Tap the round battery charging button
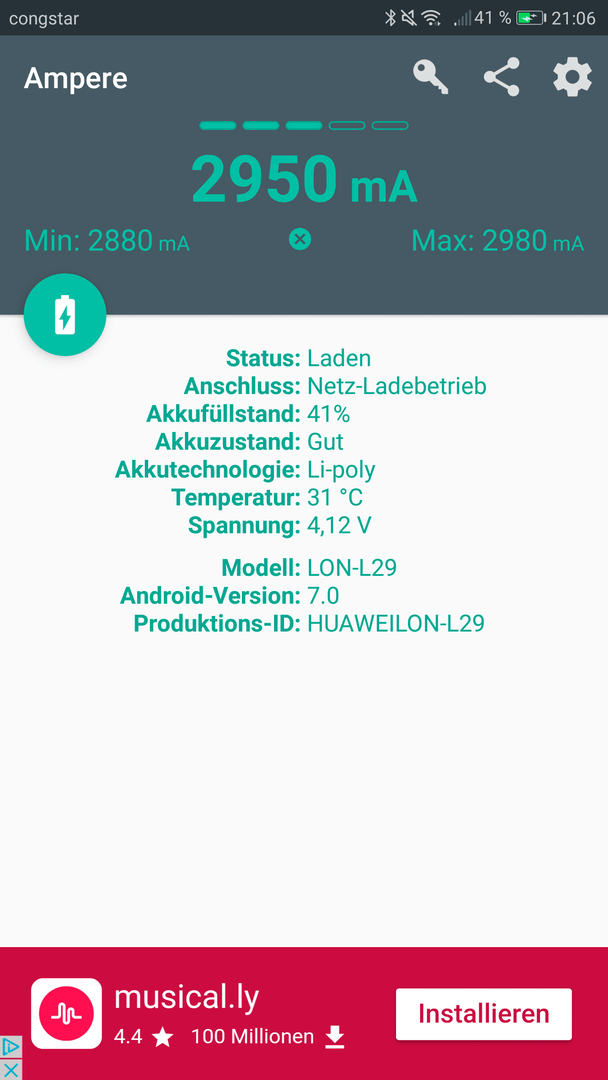Screen dimensions: 608x1080 tap(65, 315)
